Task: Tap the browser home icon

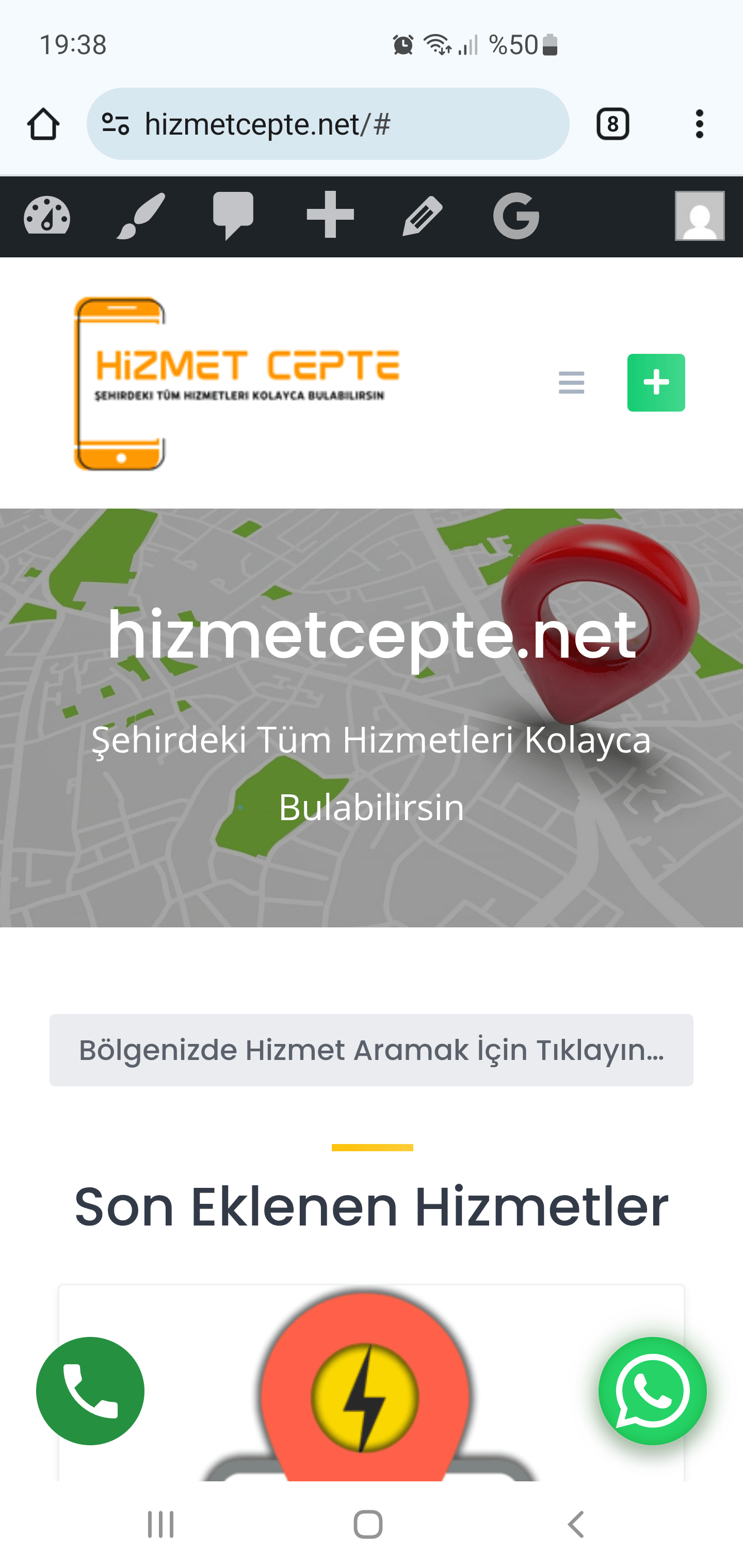Action: [43, 124]
